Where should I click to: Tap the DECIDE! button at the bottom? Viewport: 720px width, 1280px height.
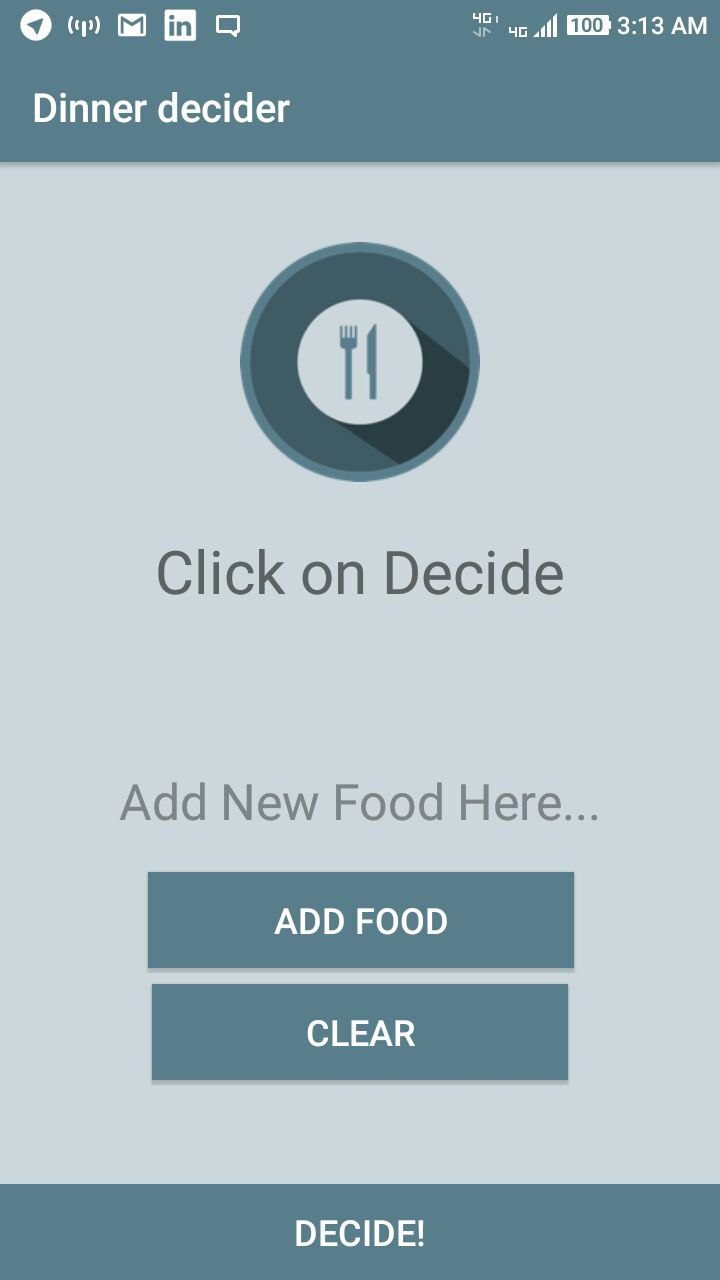click(x=360, y=1234)
